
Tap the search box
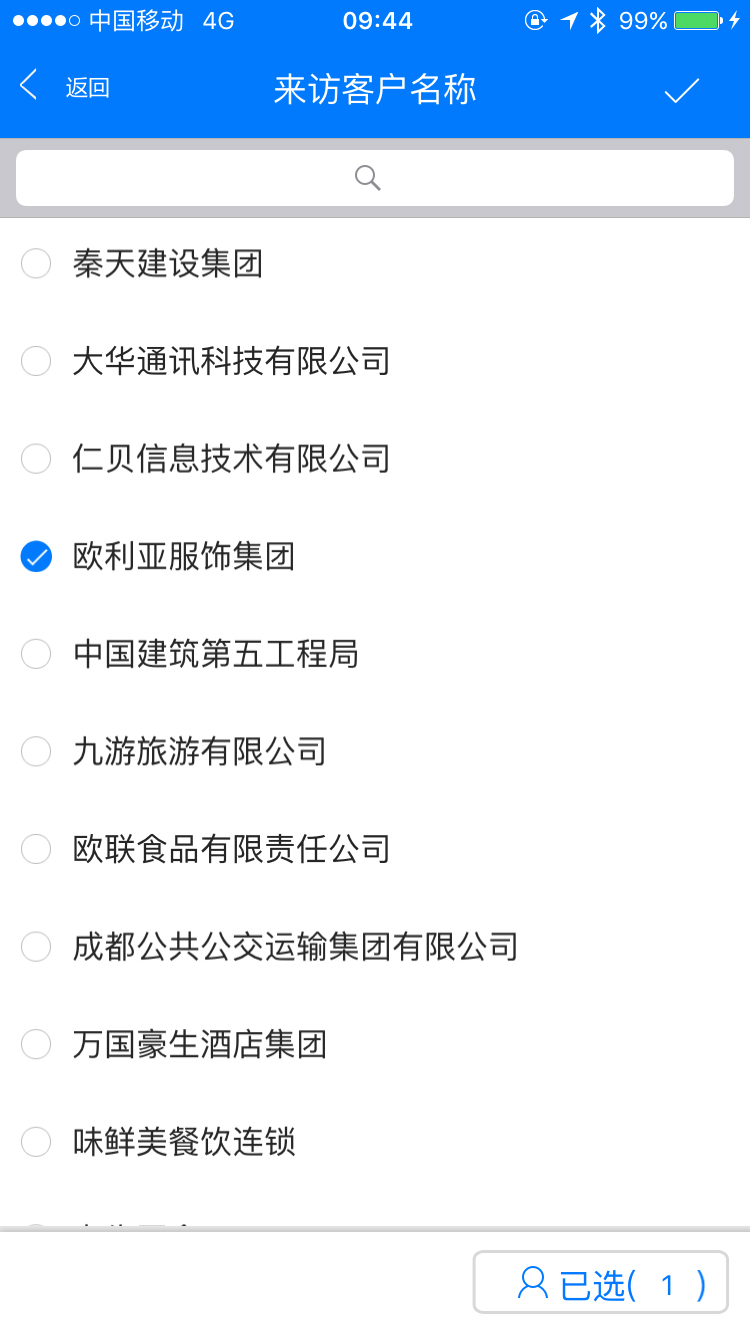tap(375, 178)
